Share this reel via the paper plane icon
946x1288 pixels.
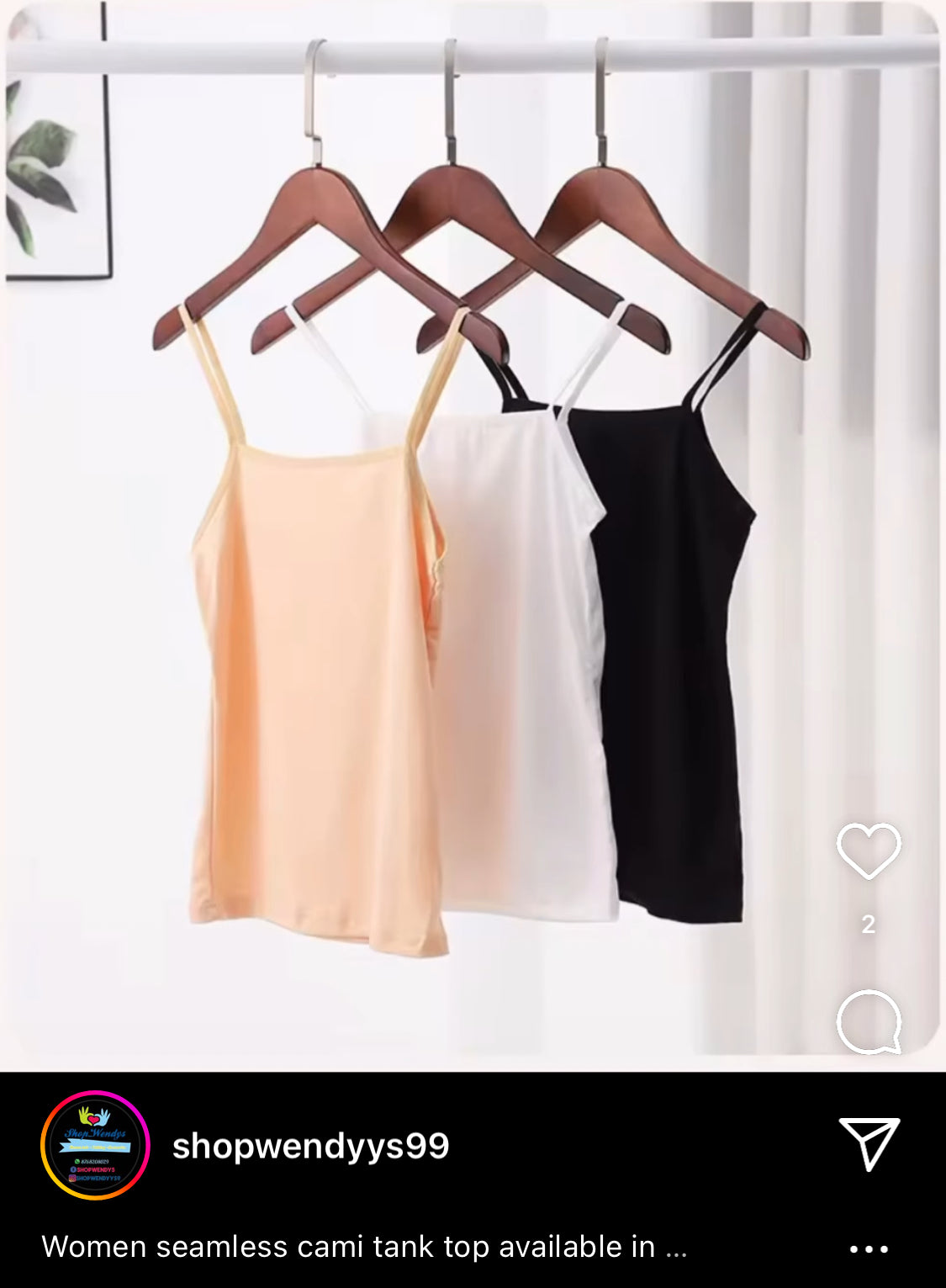(x=869, y=1142)
